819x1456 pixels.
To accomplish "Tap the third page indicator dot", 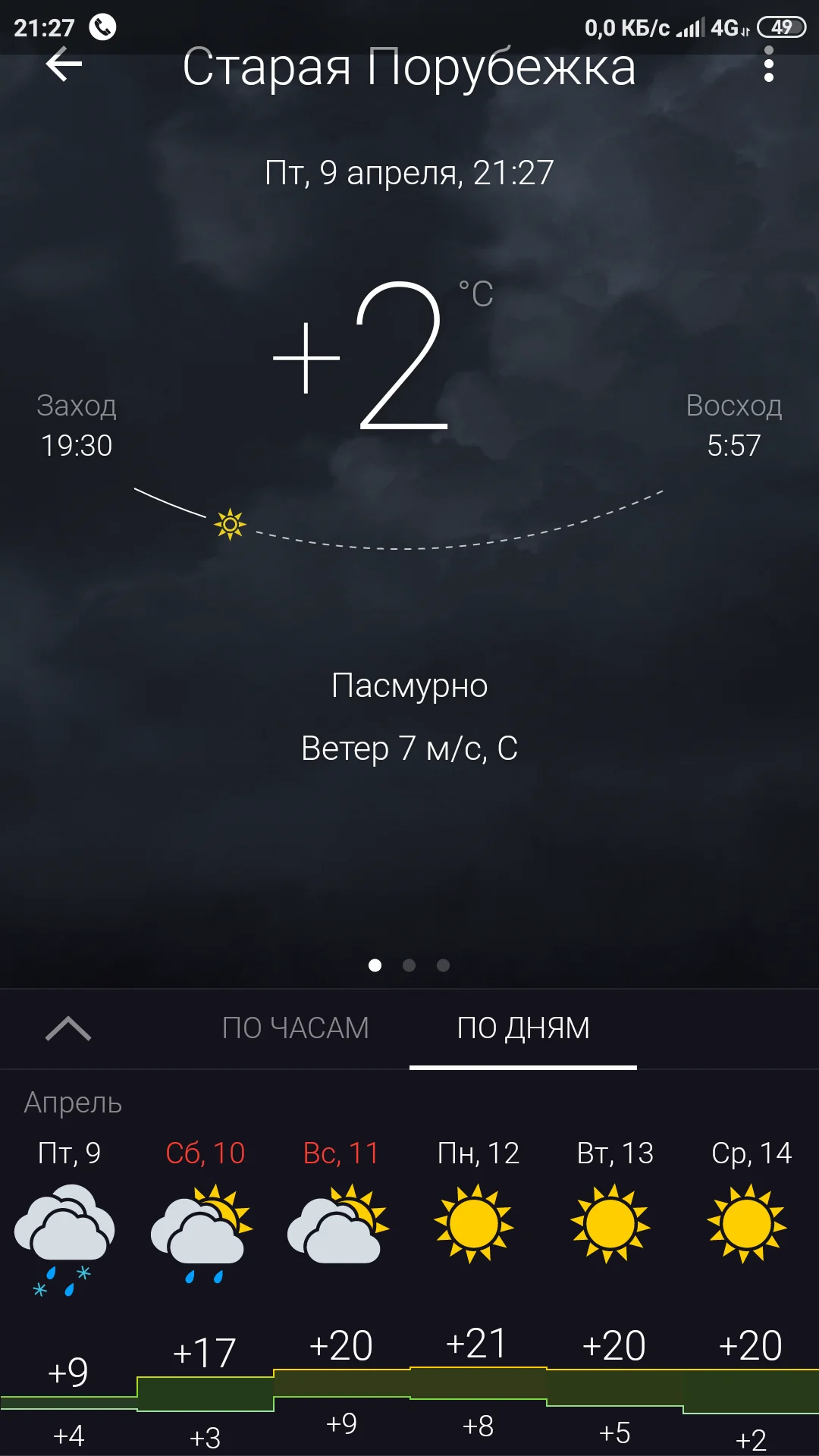I will click(x=443, y=965).
